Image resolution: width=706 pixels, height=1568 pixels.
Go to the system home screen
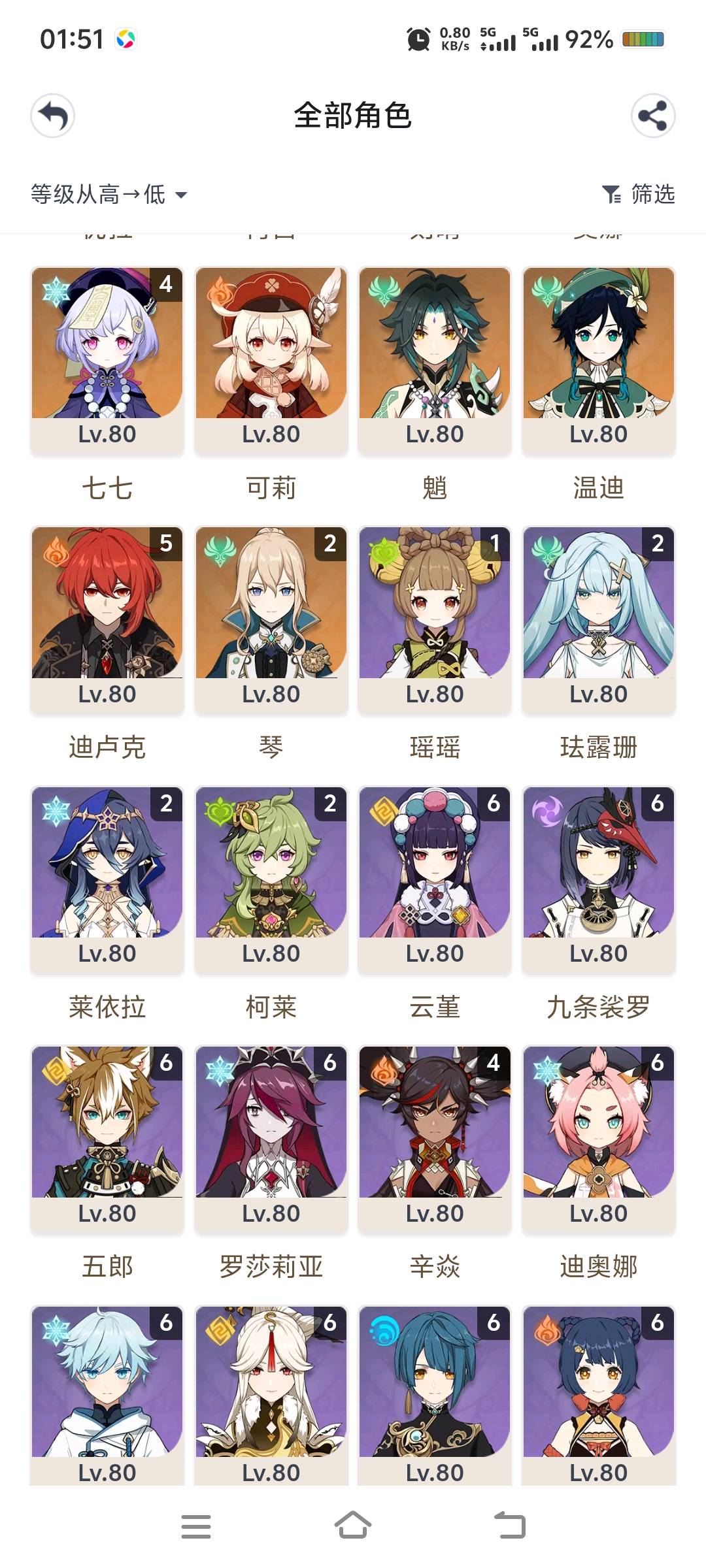point(353,1526)
